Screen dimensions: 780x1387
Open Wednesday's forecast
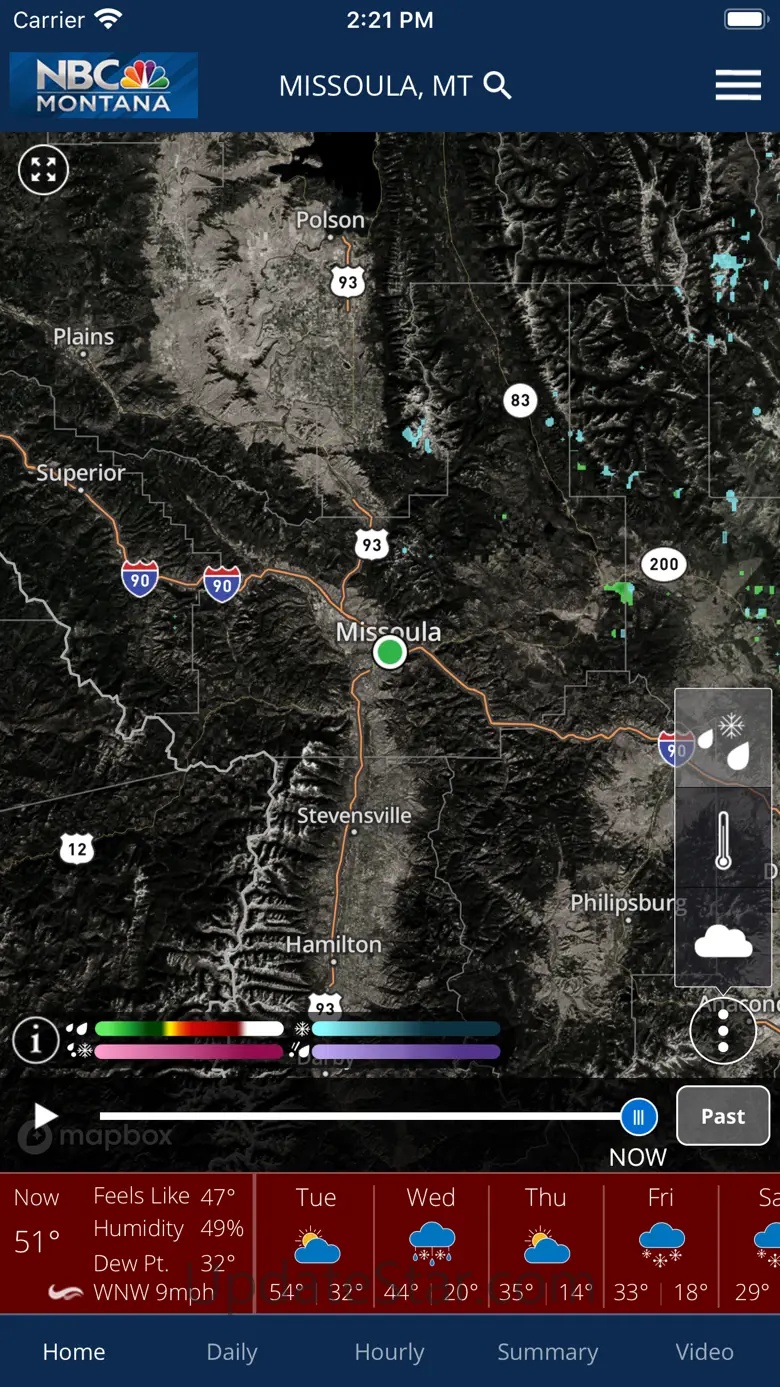(431, 1244)
